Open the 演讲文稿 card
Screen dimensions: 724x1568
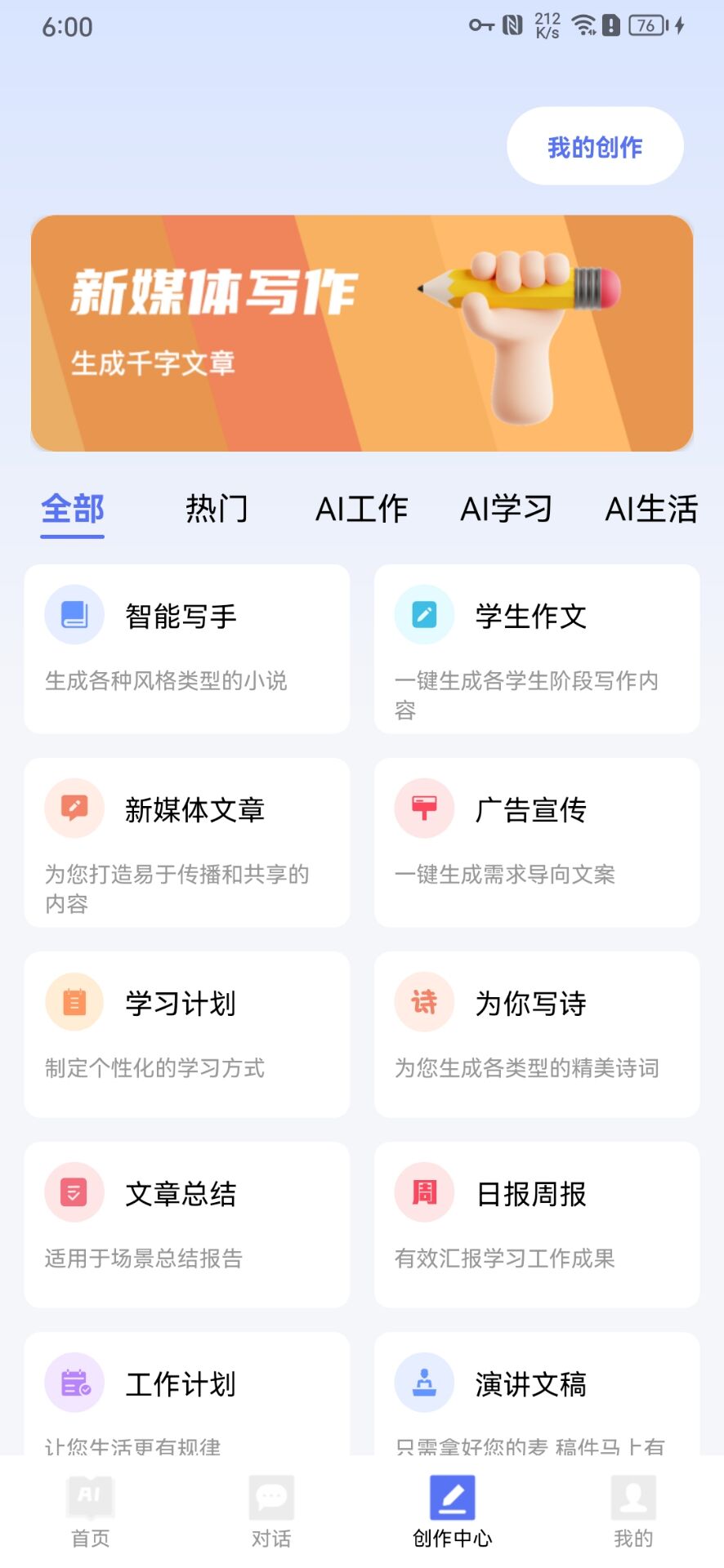(537, 1392)
